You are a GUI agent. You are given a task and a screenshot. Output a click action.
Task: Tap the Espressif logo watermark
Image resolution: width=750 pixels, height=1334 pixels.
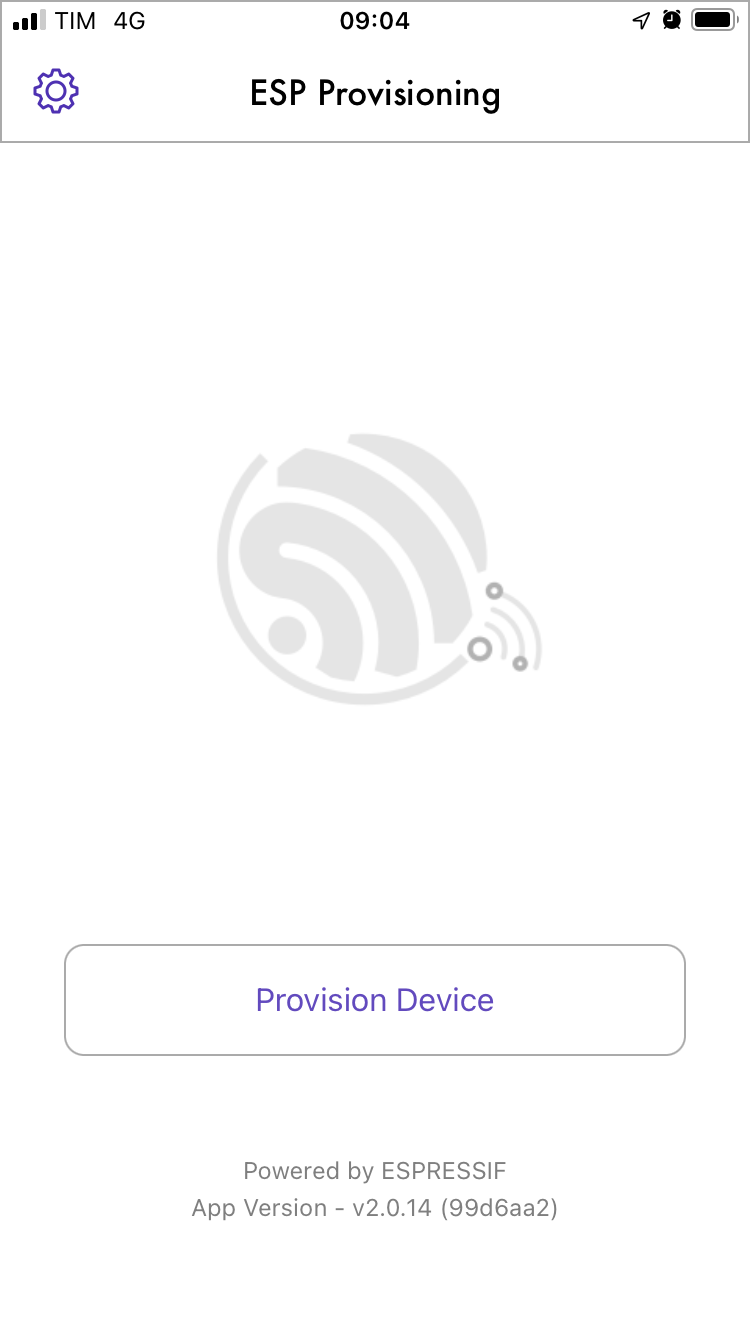[x=375, y=565]
